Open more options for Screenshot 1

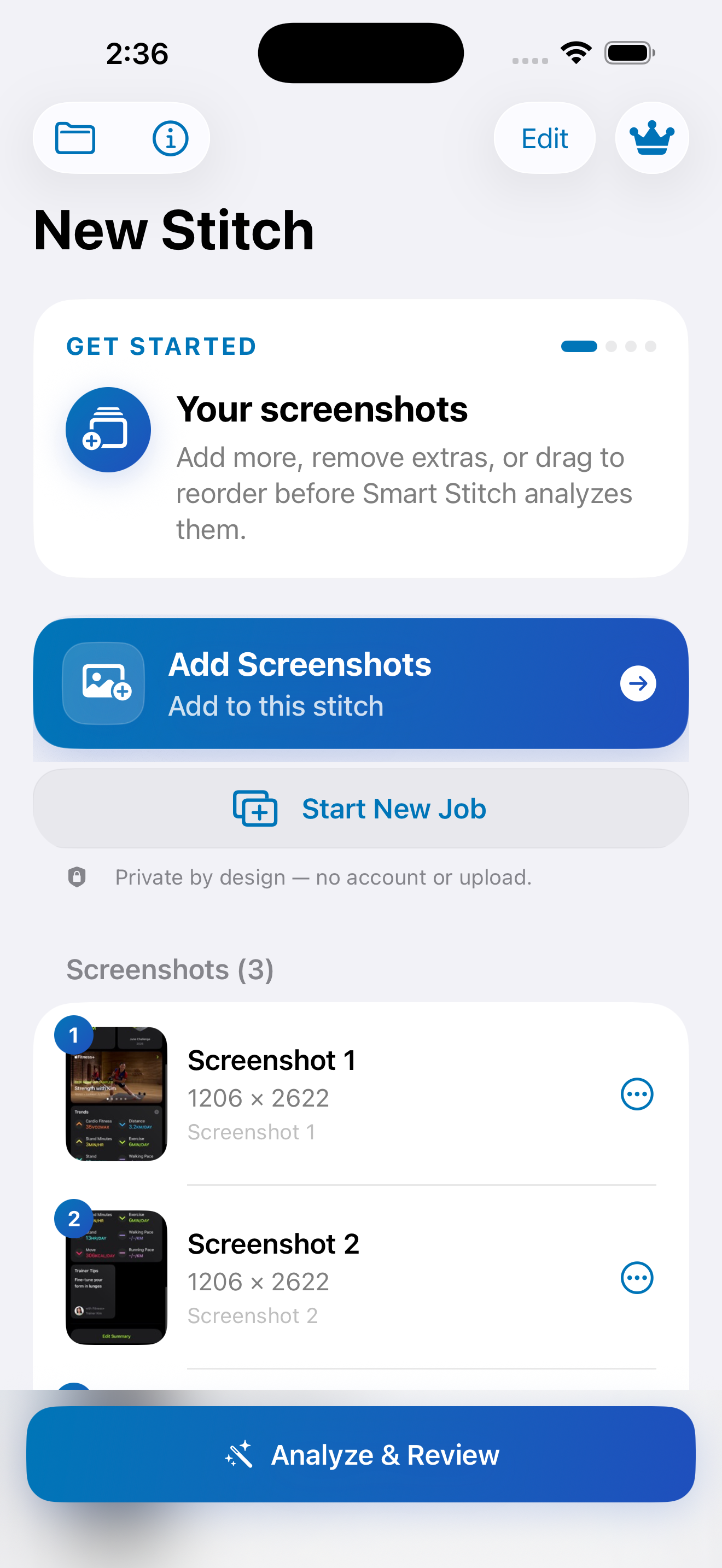(x=637, y=1094)
